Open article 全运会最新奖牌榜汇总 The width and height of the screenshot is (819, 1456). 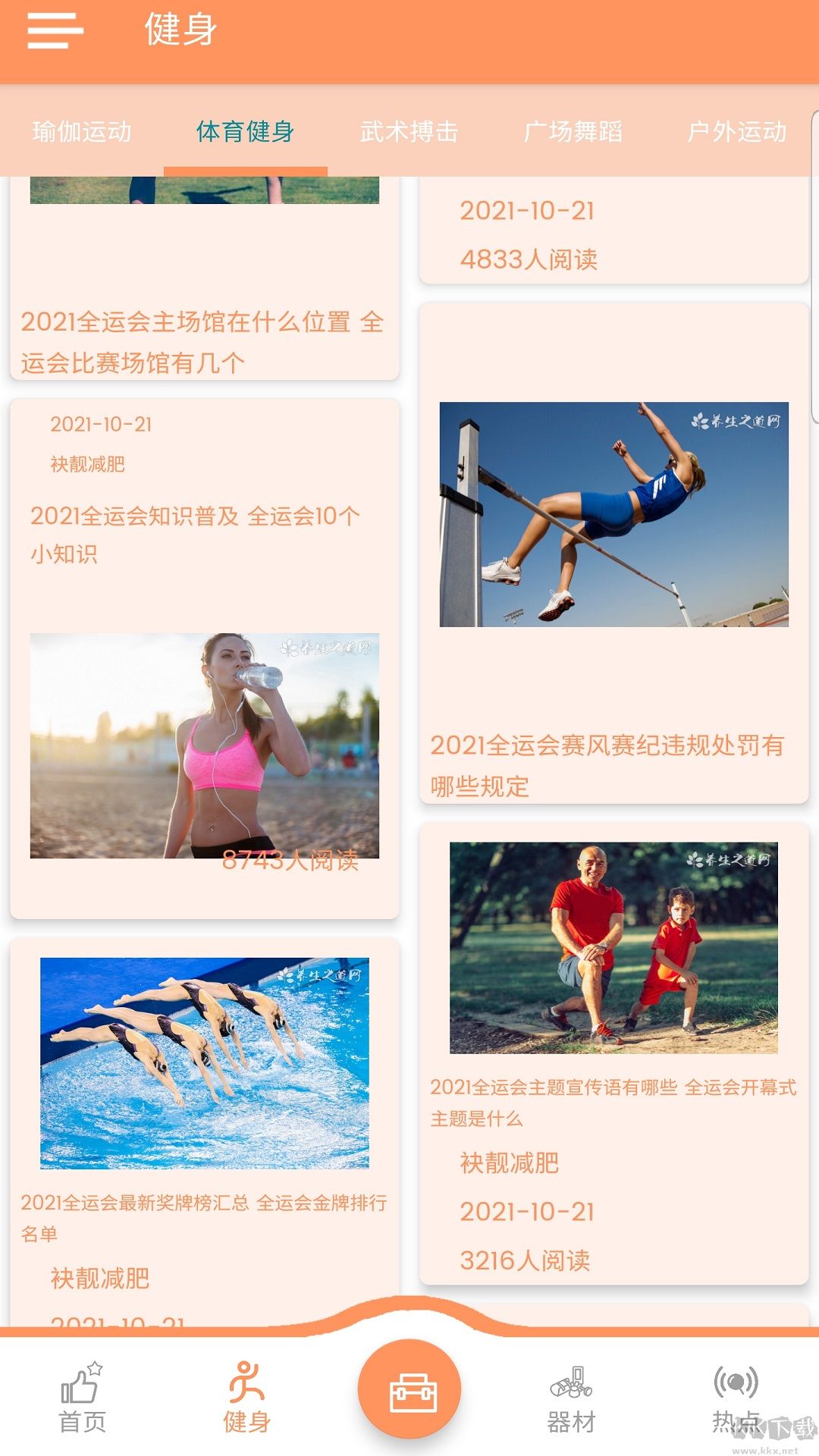(x=203, y=1216)
